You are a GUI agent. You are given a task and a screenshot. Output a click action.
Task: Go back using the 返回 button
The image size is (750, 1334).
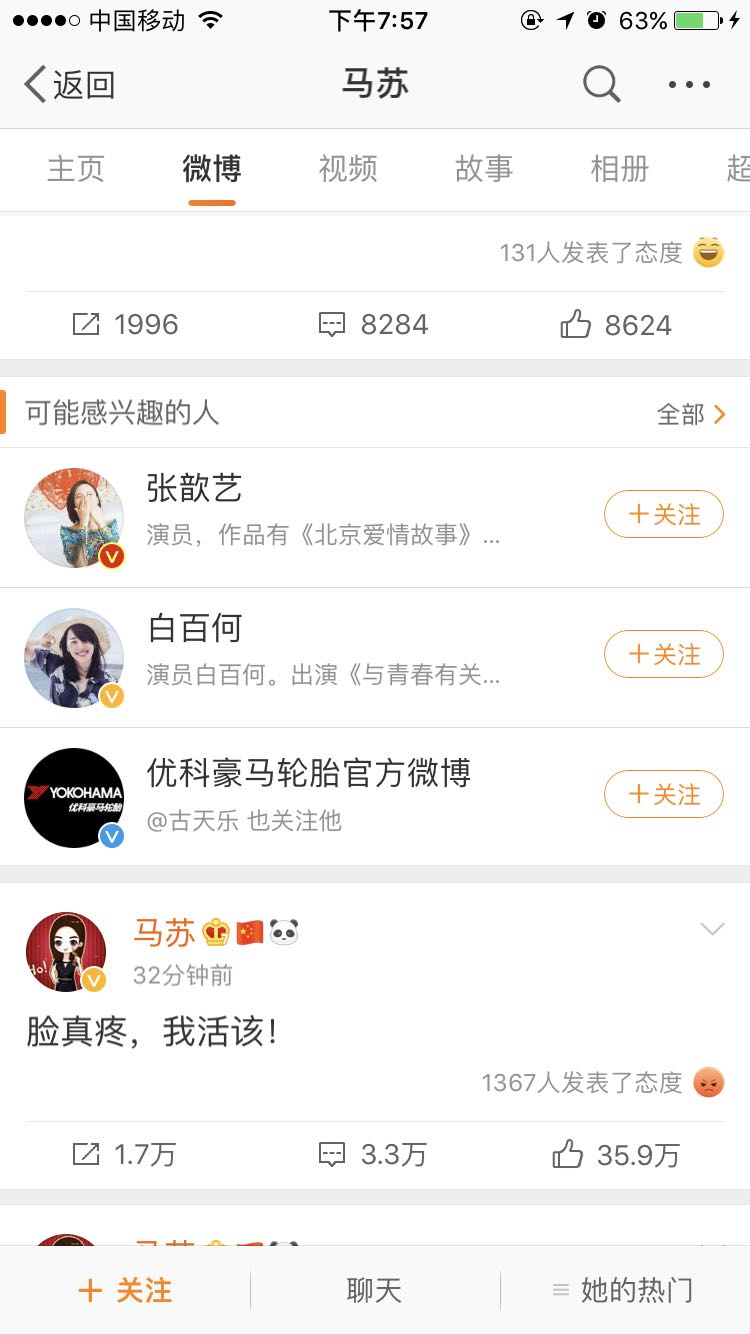(68, 85)
